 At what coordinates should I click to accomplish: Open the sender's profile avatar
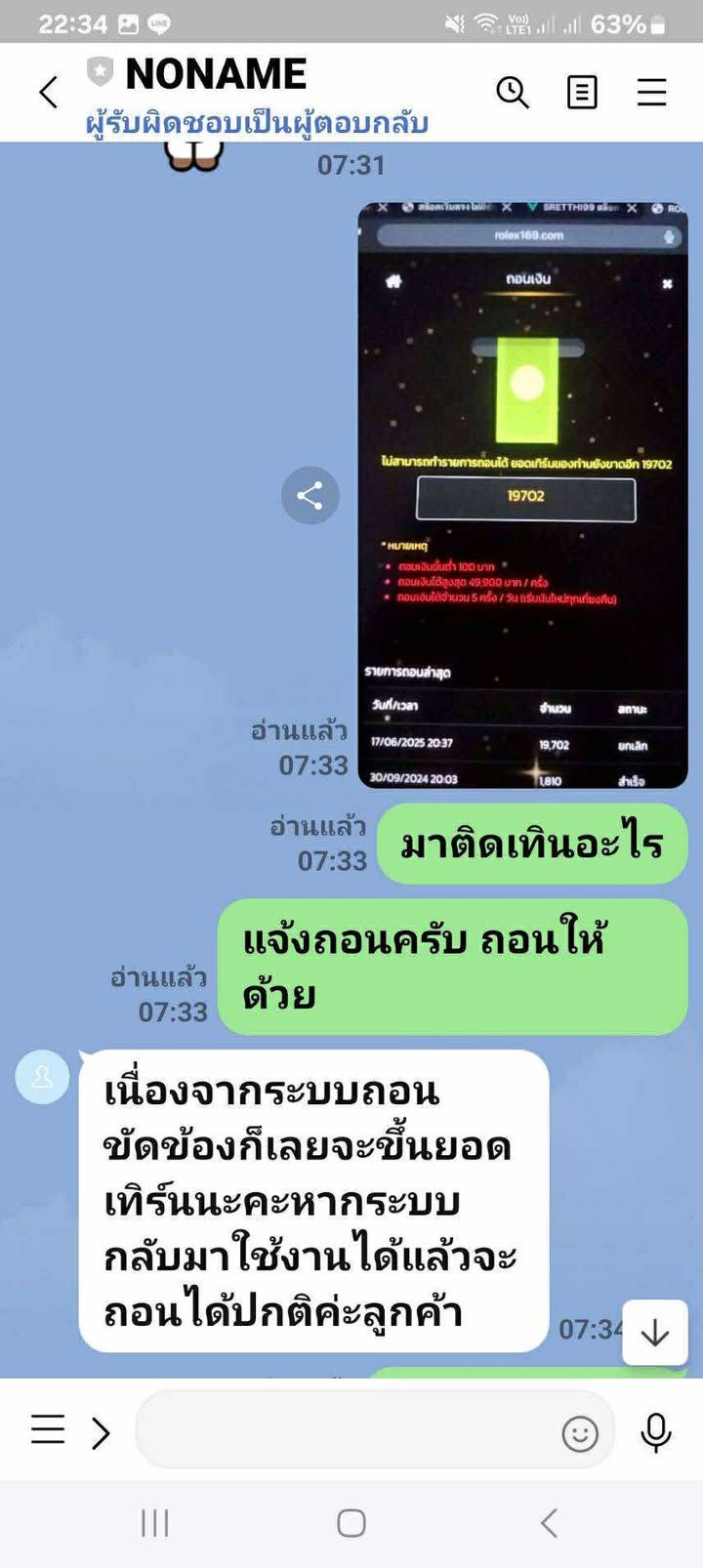tap(42, 1077)
